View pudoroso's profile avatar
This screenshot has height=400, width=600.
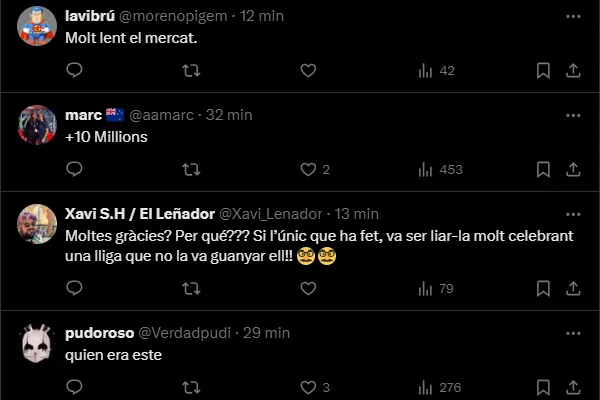click(x=38, y=342)
